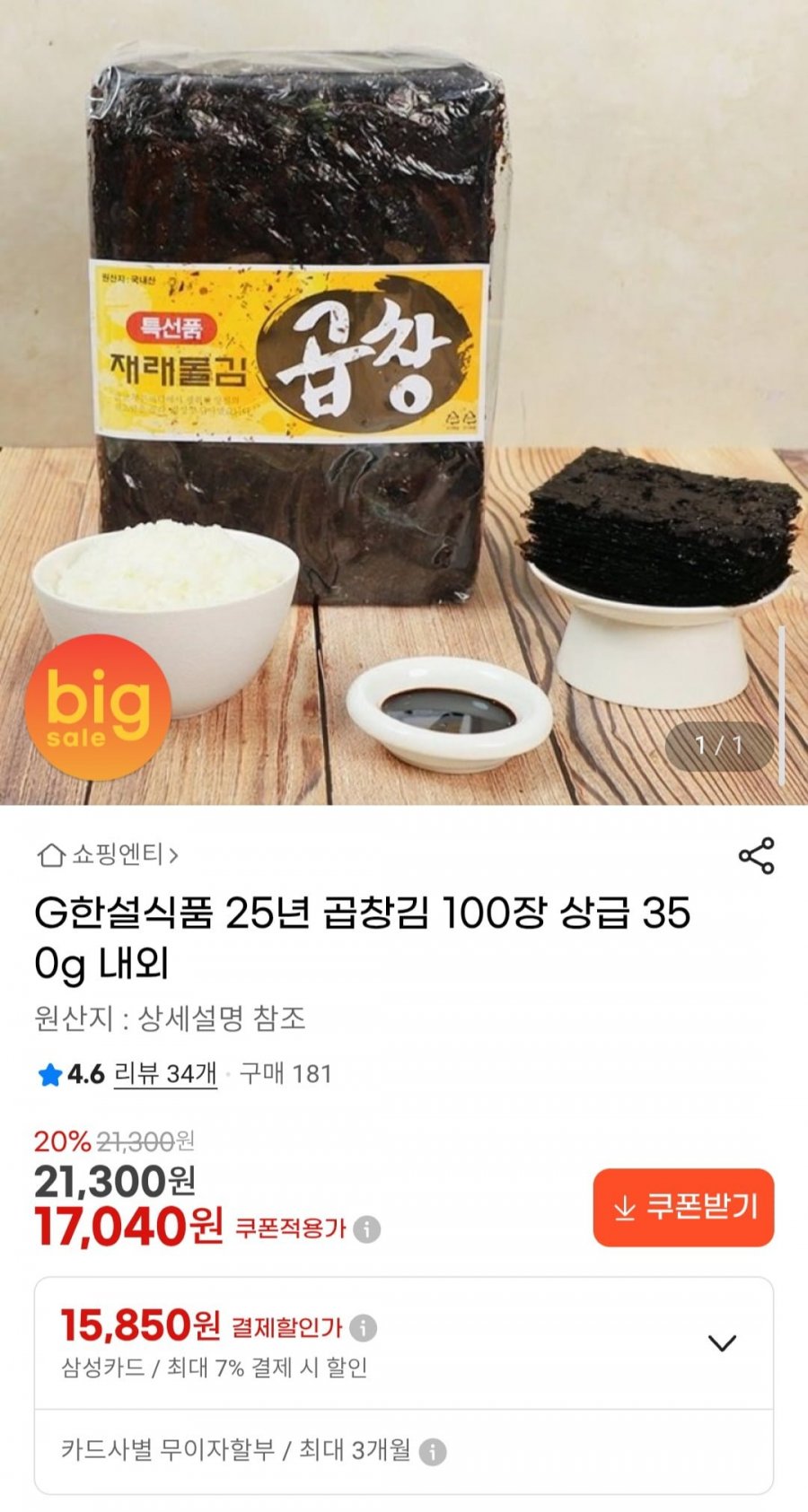The width and height of the screenshot is (808, 1512).
Task: Show info about 카드사별 무이자할부
Action: click(433, 1451)
